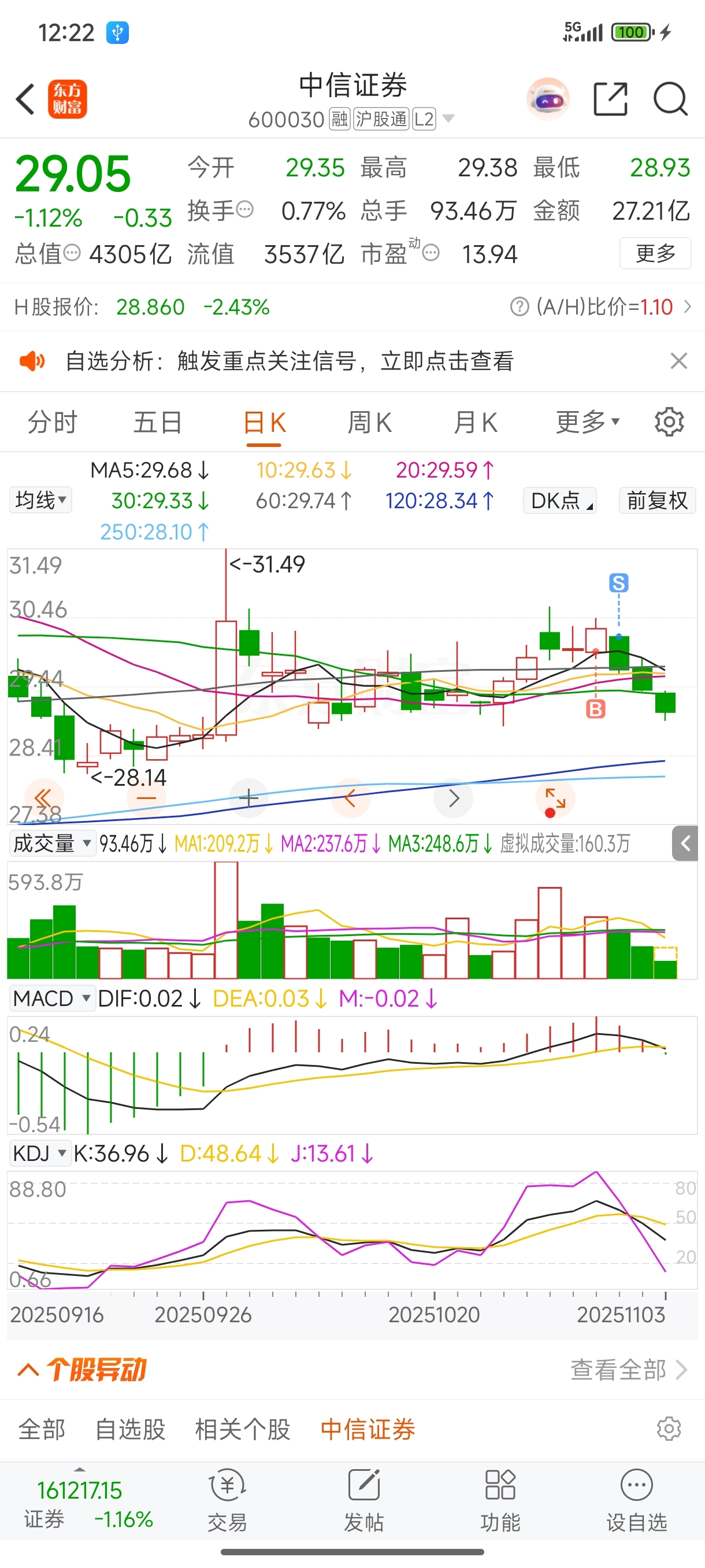Select the 周K chart tab

[x=369, y=422]
